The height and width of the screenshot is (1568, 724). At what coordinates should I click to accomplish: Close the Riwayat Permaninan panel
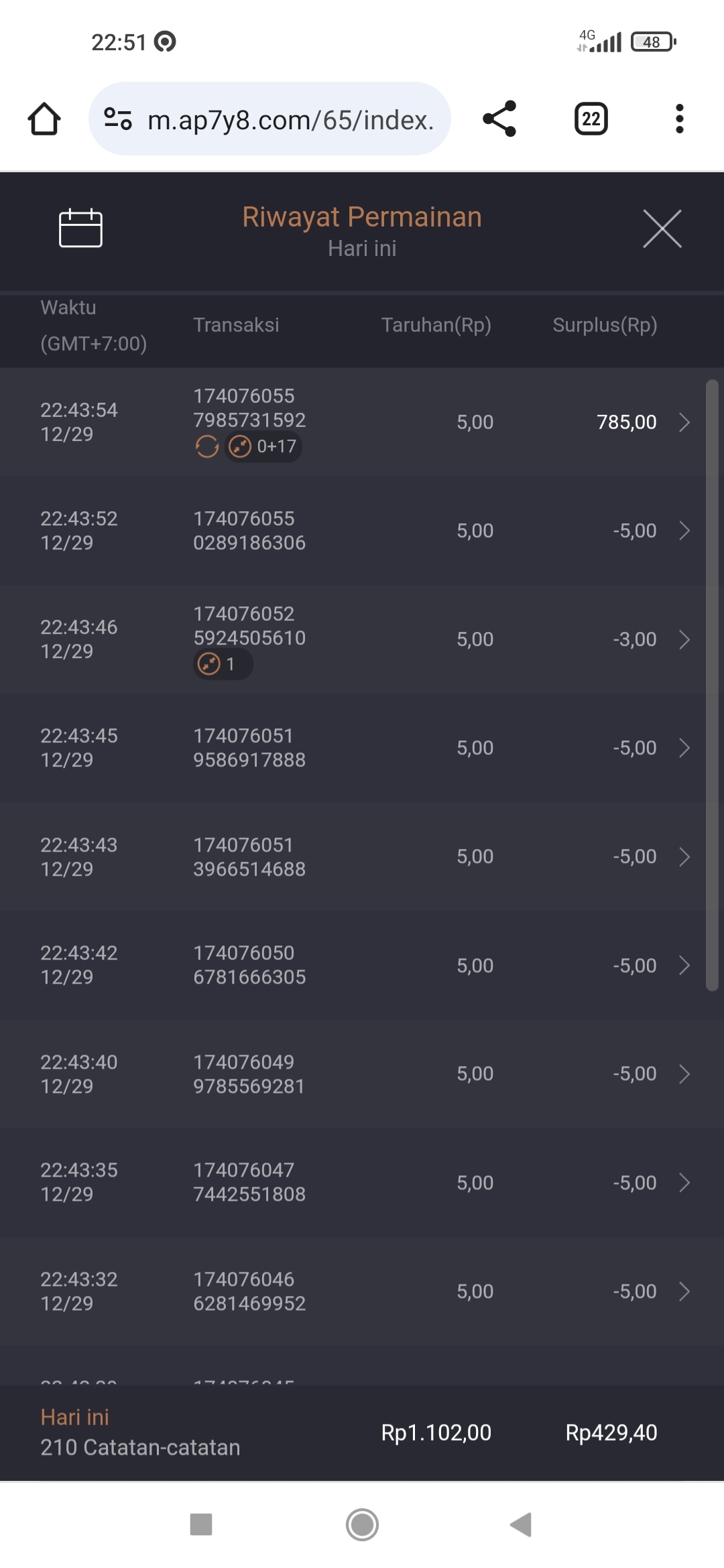click(x=662, y=228)
